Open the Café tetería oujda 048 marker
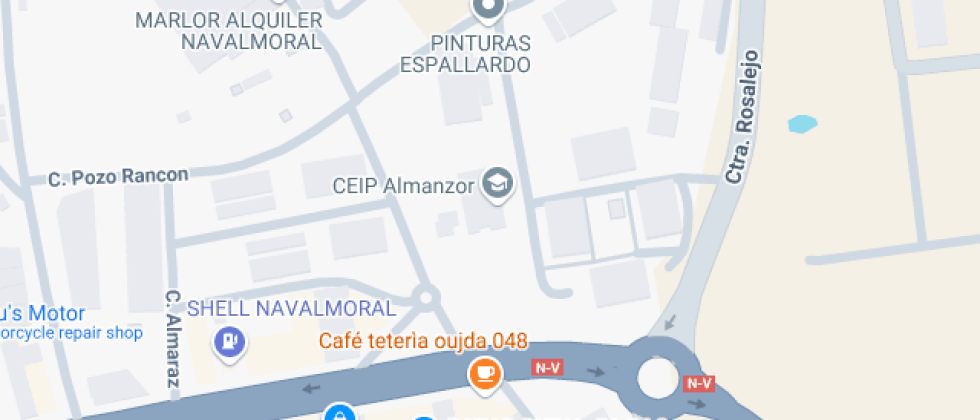Image resolution: width=980 pixels, height=420 pixels. [x=485, y=372]
